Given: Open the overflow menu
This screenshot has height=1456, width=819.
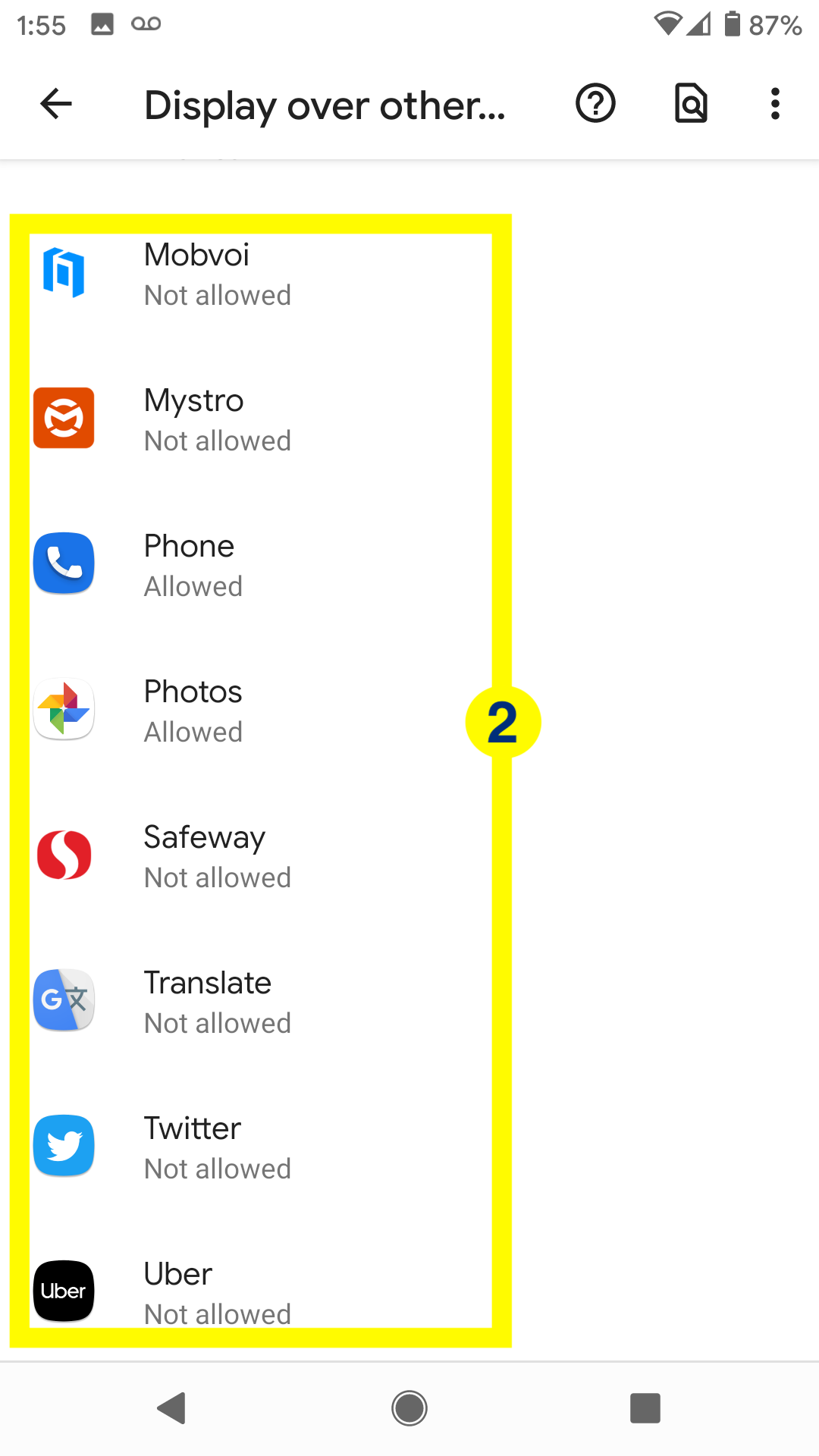Looking at the screenshot, I should coord(774,104).
